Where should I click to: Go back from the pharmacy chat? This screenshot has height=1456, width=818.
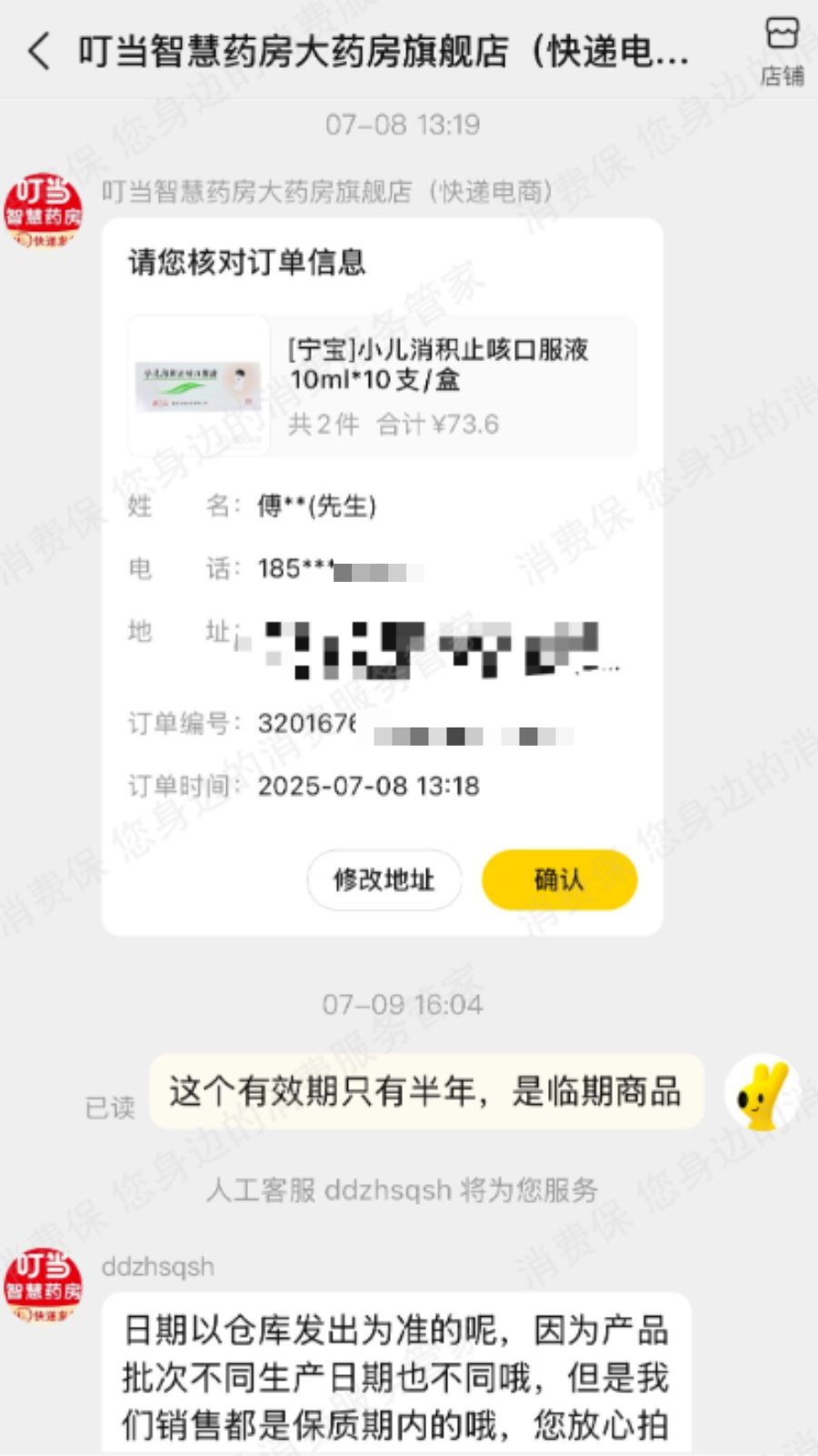(x=39, y=51)
